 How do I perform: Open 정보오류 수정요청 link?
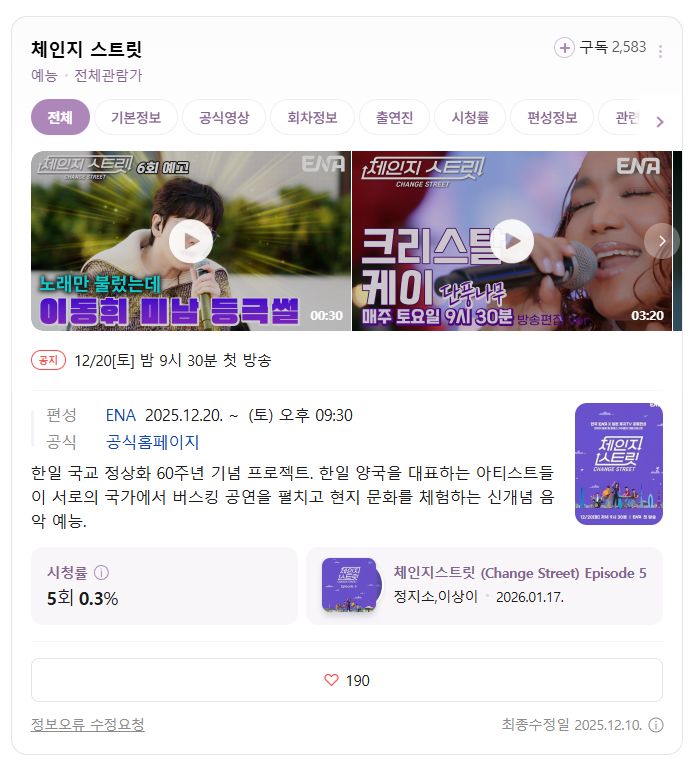click(x=88, y=724)
